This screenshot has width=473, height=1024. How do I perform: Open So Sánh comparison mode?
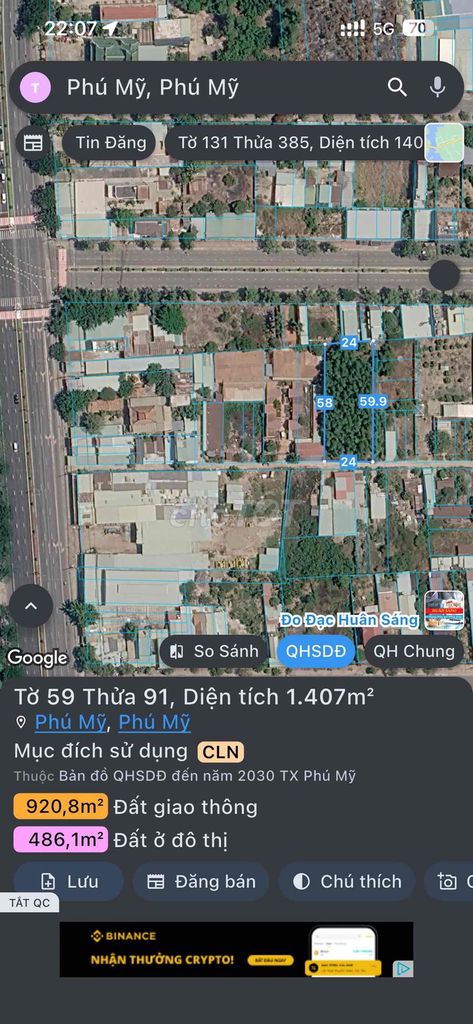tap(214, 651)
